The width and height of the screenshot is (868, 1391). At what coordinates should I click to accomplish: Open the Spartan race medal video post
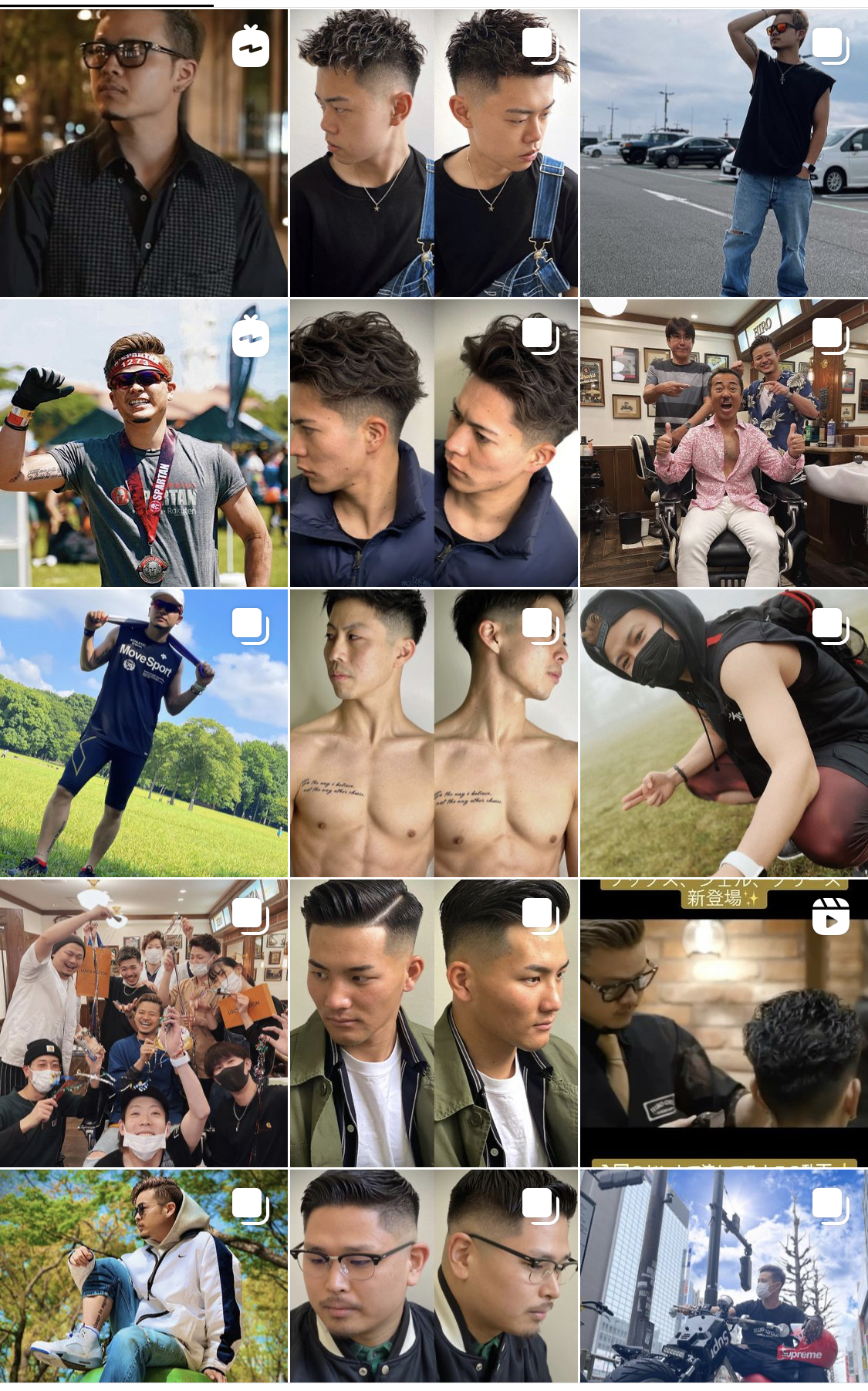(x=144, y=443)
